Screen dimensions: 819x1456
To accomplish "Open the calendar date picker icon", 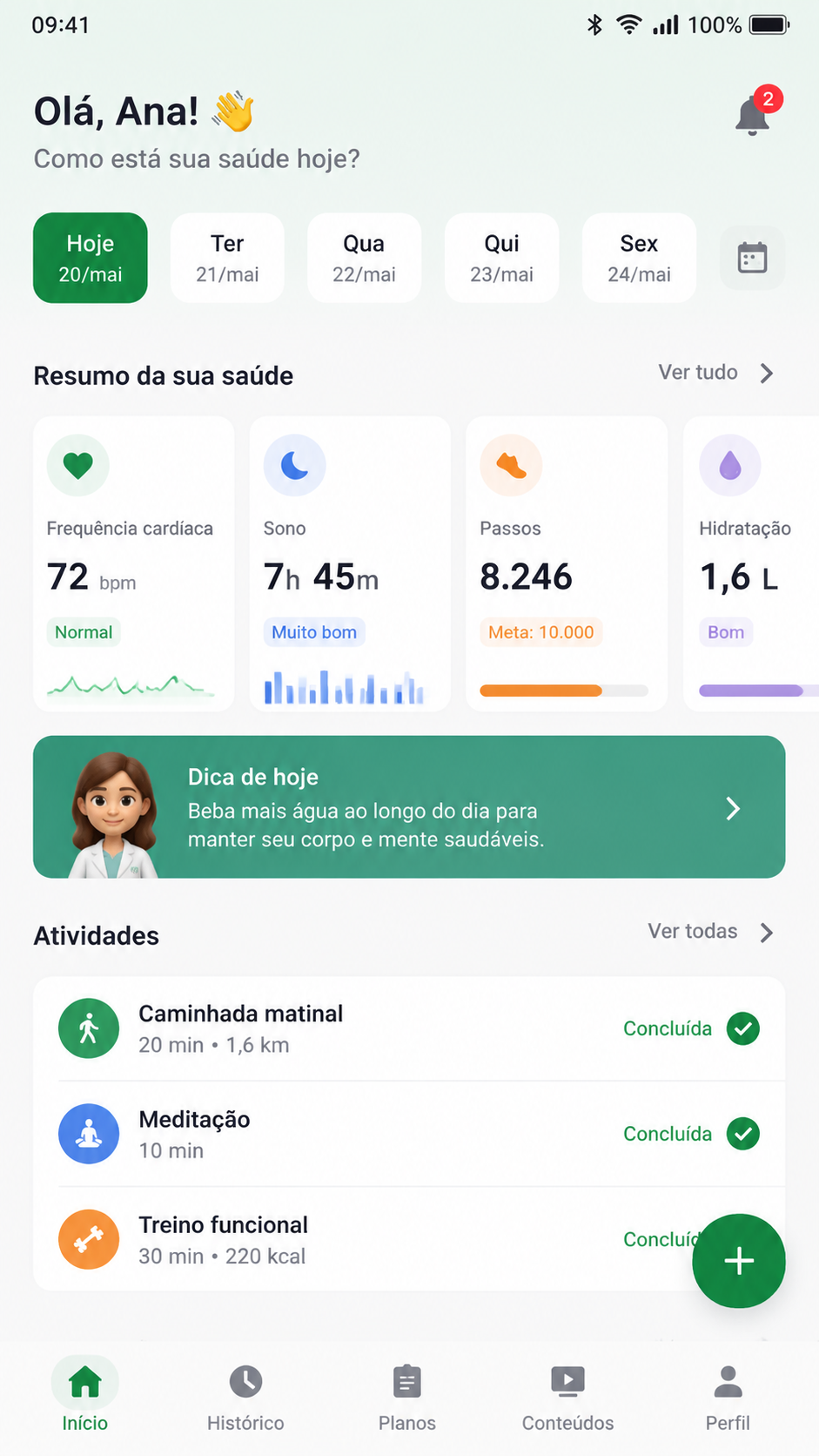I will 752,258.
